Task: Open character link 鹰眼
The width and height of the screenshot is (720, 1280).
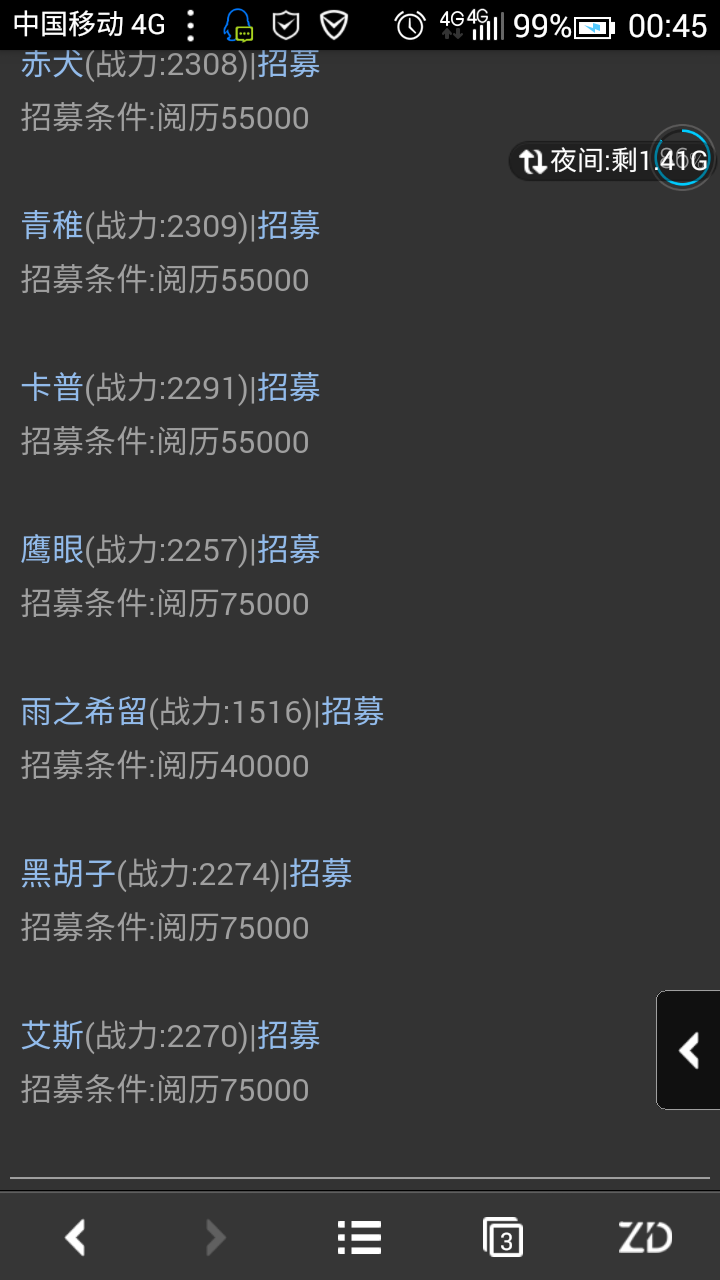Action: click(52, 550)
